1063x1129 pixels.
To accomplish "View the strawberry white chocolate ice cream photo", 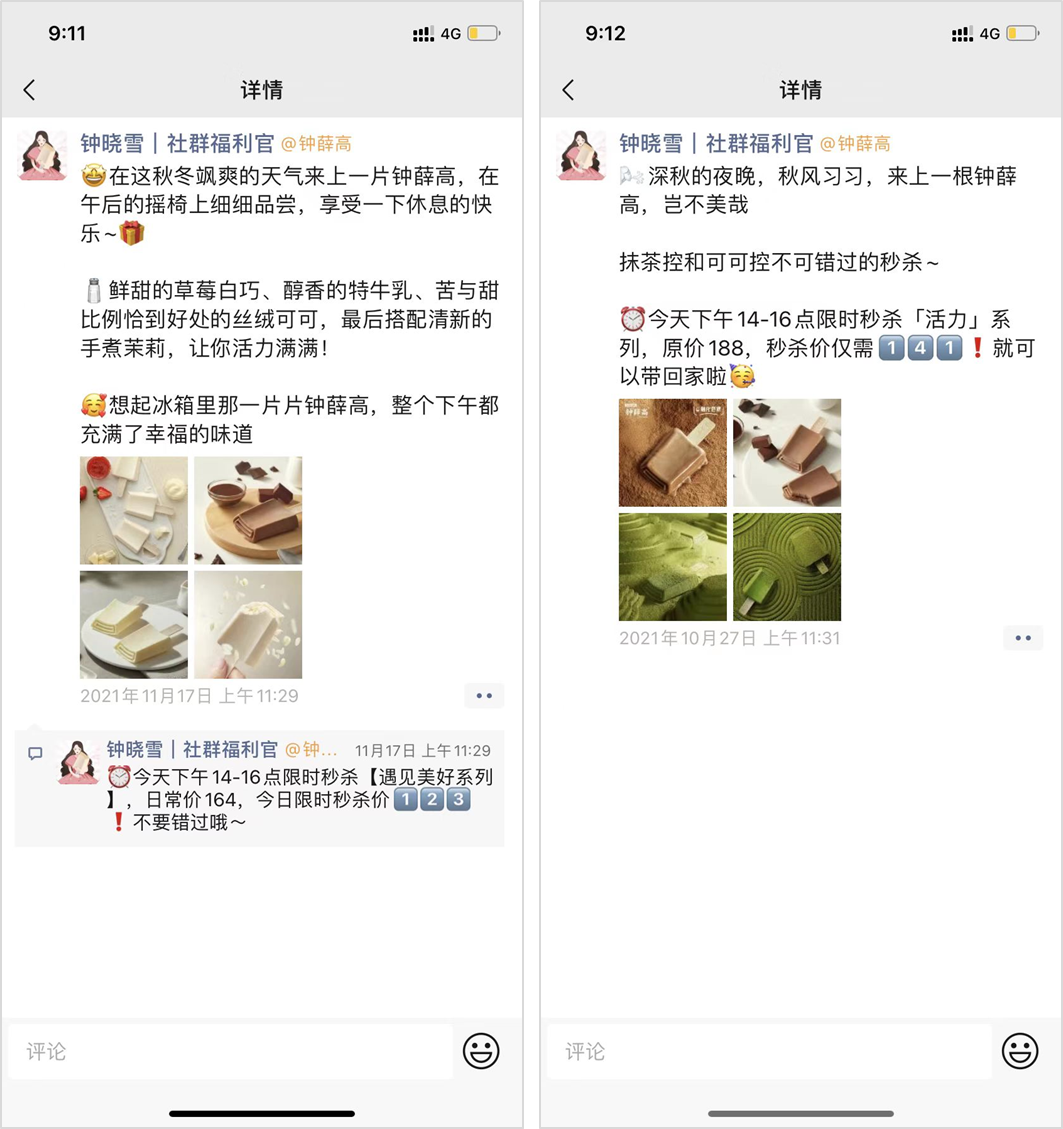I will tap(134, 511).
